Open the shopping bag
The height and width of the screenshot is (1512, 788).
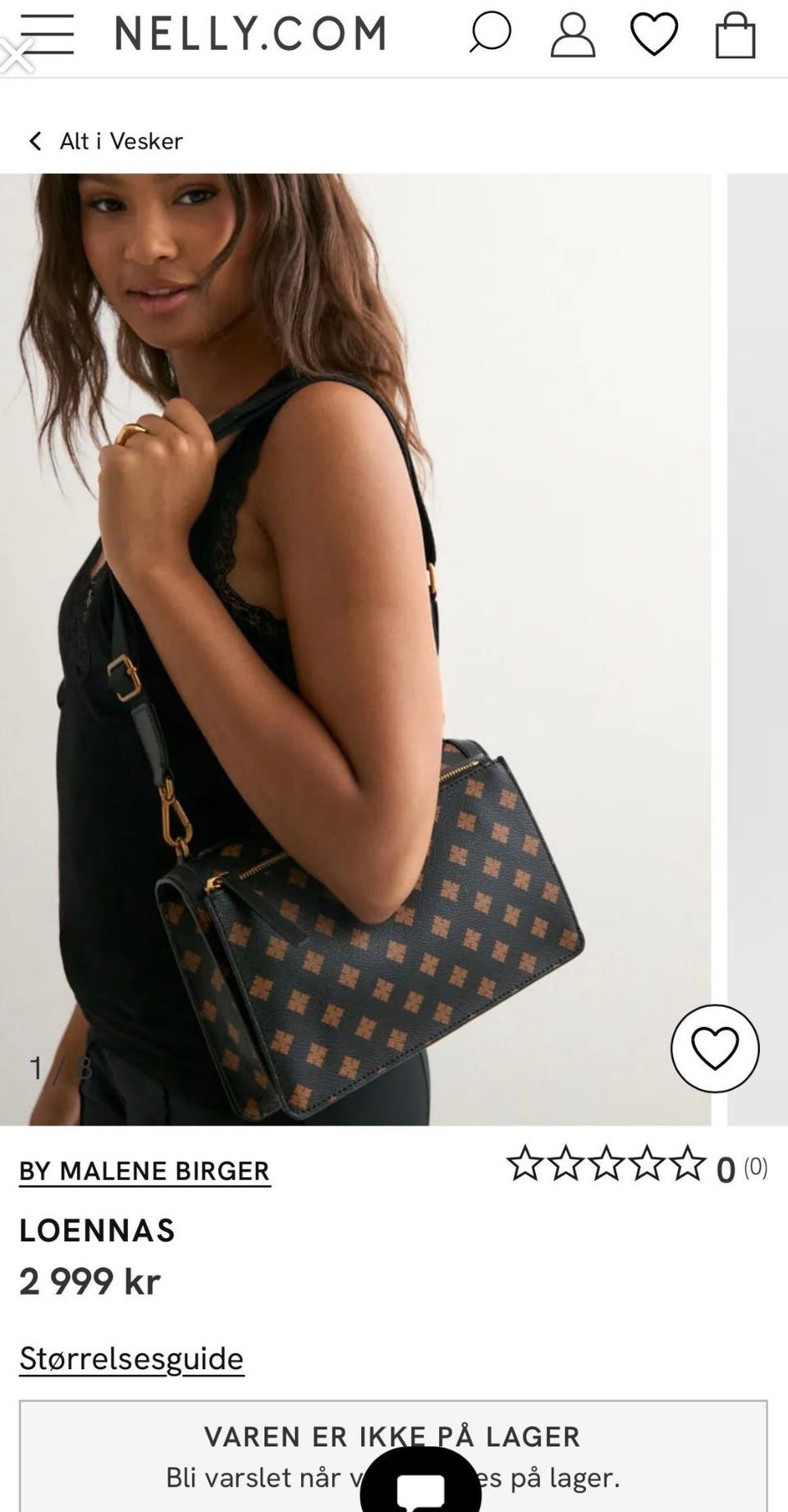pyautogui.click(x=735, y=35)
